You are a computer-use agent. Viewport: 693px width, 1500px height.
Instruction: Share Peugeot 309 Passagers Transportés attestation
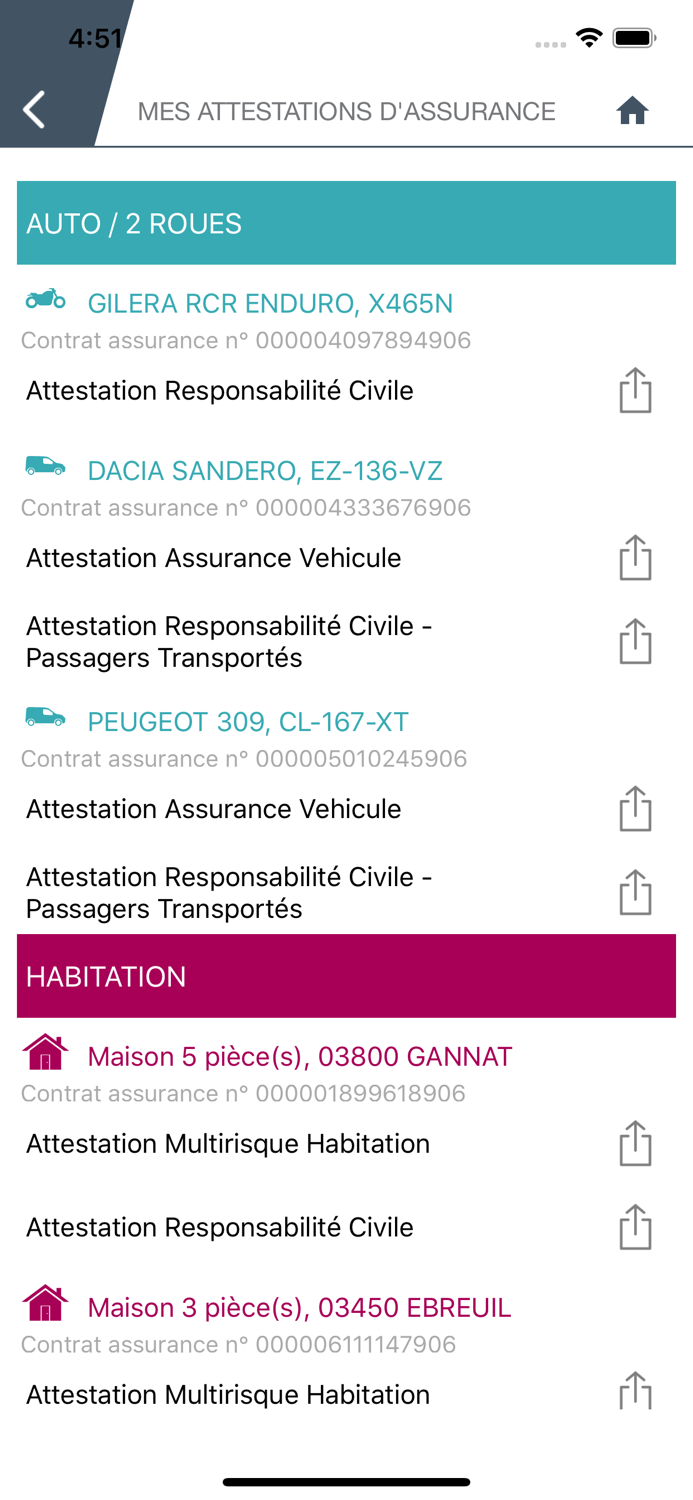click(635, 892)
